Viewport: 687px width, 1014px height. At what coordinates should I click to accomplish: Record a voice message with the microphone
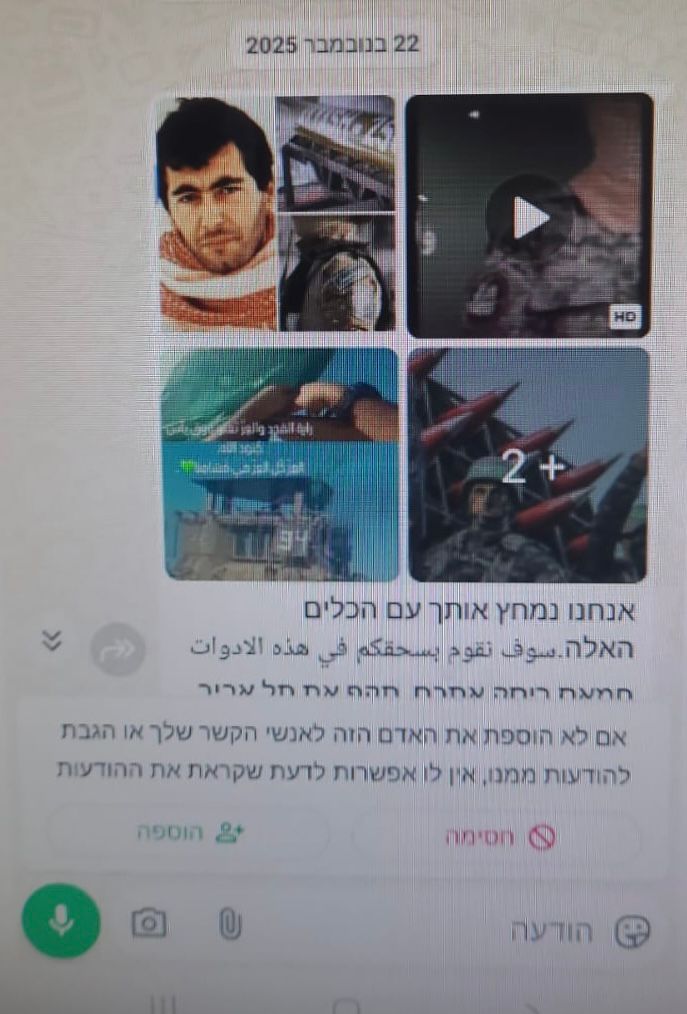61,921
